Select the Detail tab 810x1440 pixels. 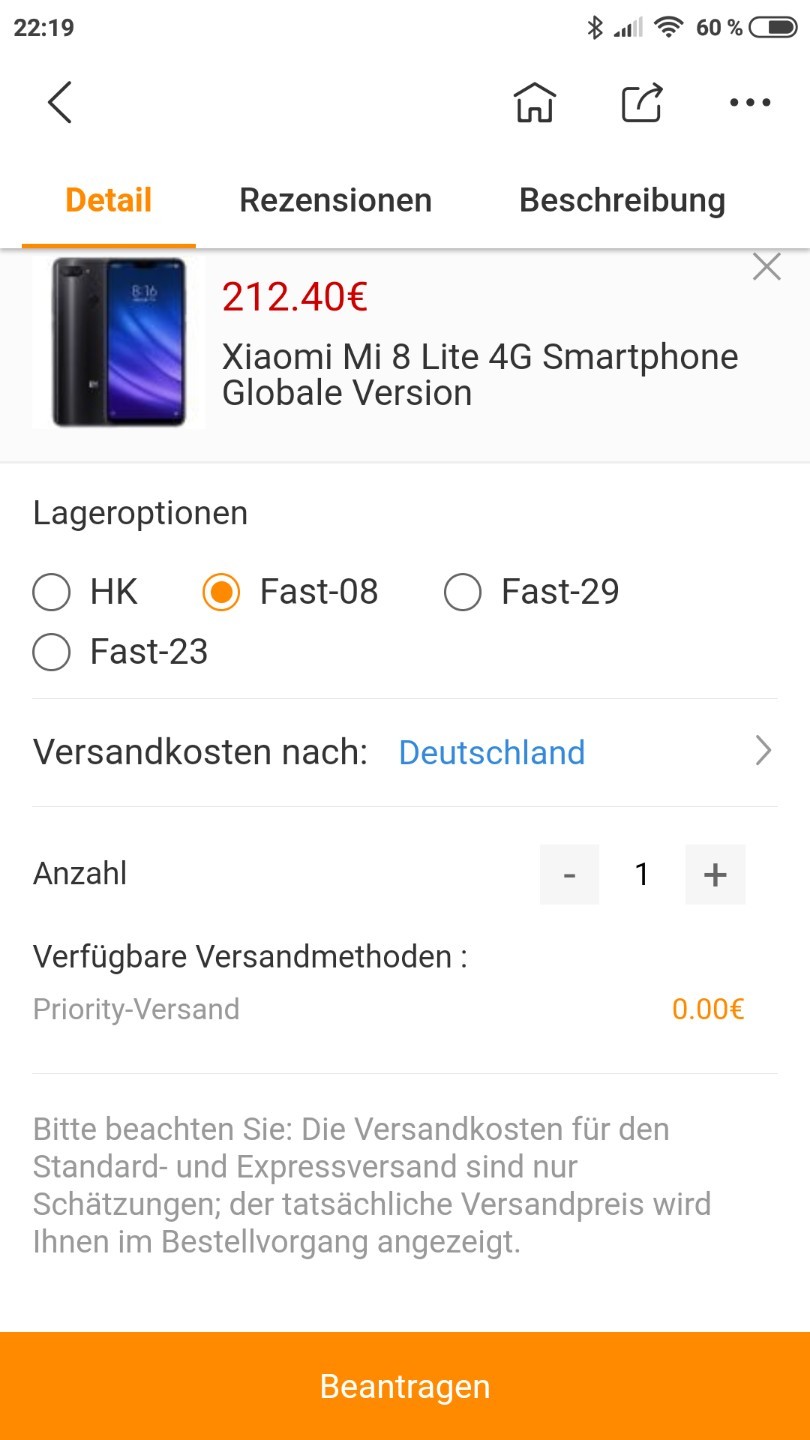[x=109, y=200]
